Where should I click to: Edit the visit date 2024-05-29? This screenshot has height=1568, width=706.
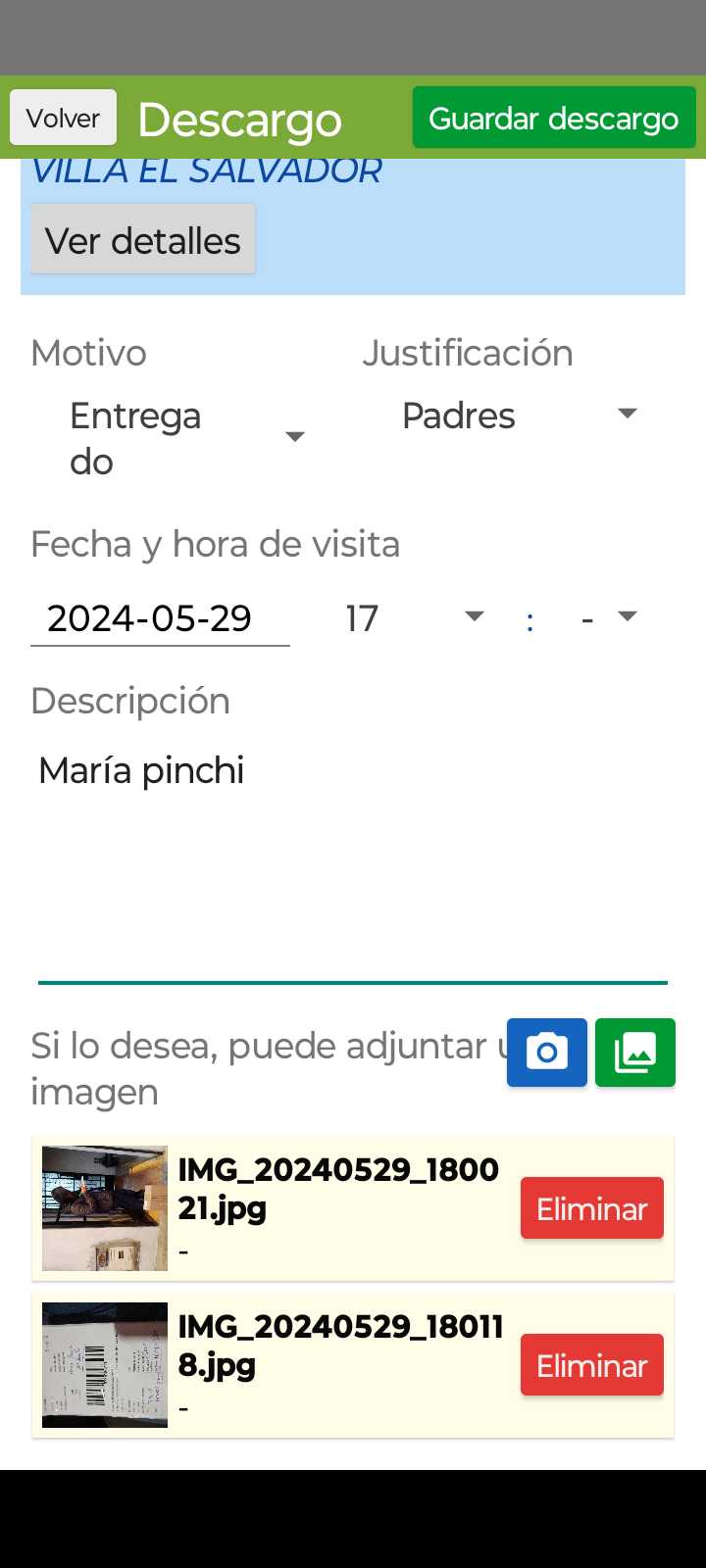coord(160,618)
